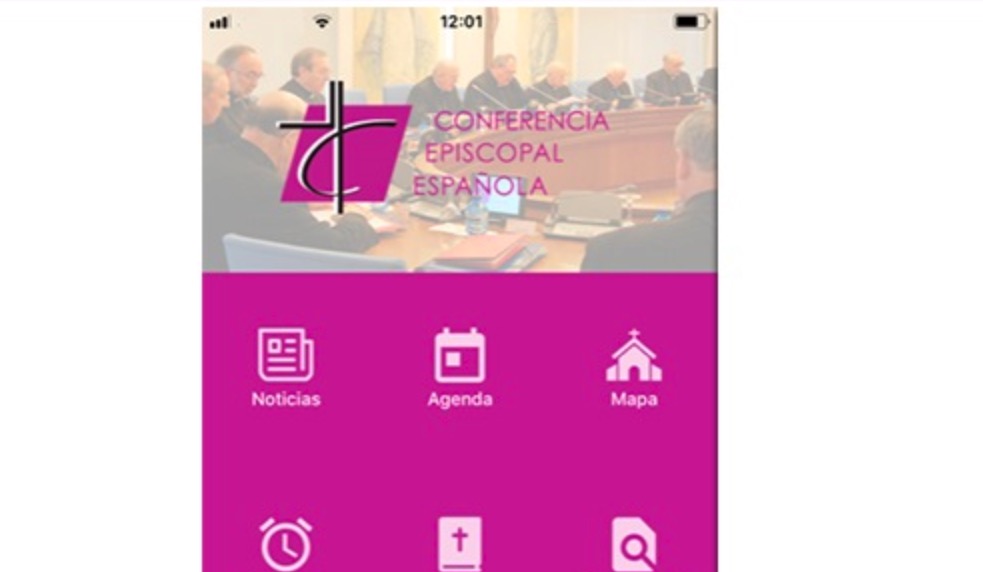
Task: Tap the document search icon
Action: [x=634, y=546]
